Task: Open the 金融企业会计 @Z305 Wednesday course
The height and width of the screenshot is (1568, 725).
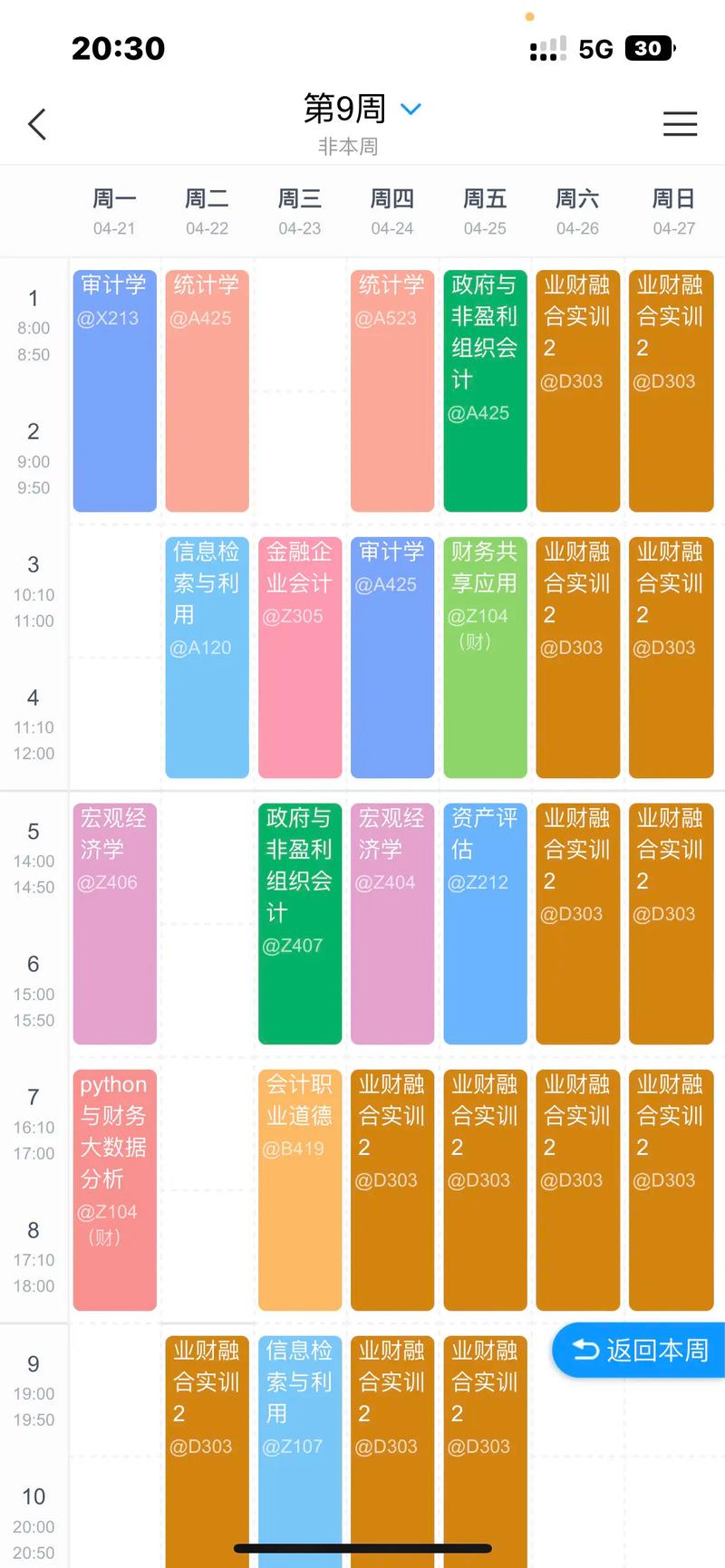Action: (299, 658)
